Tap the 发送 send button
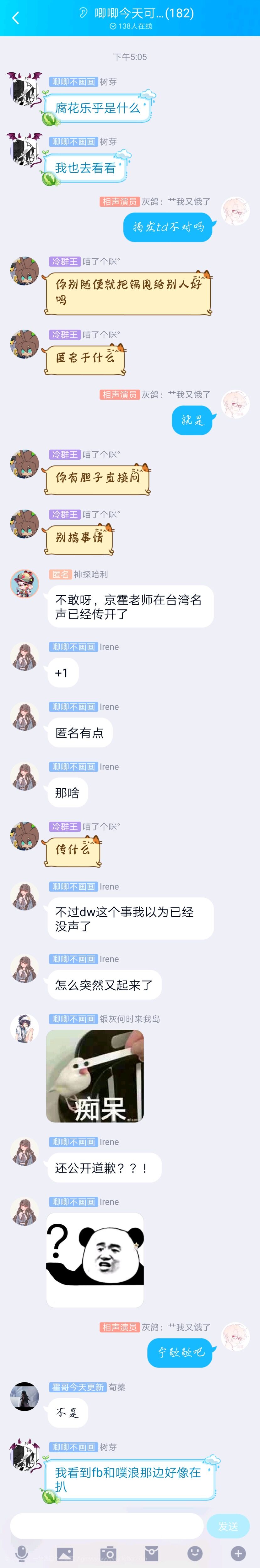This screenshot has height=1568, width=260. [x=228, y=1526]
